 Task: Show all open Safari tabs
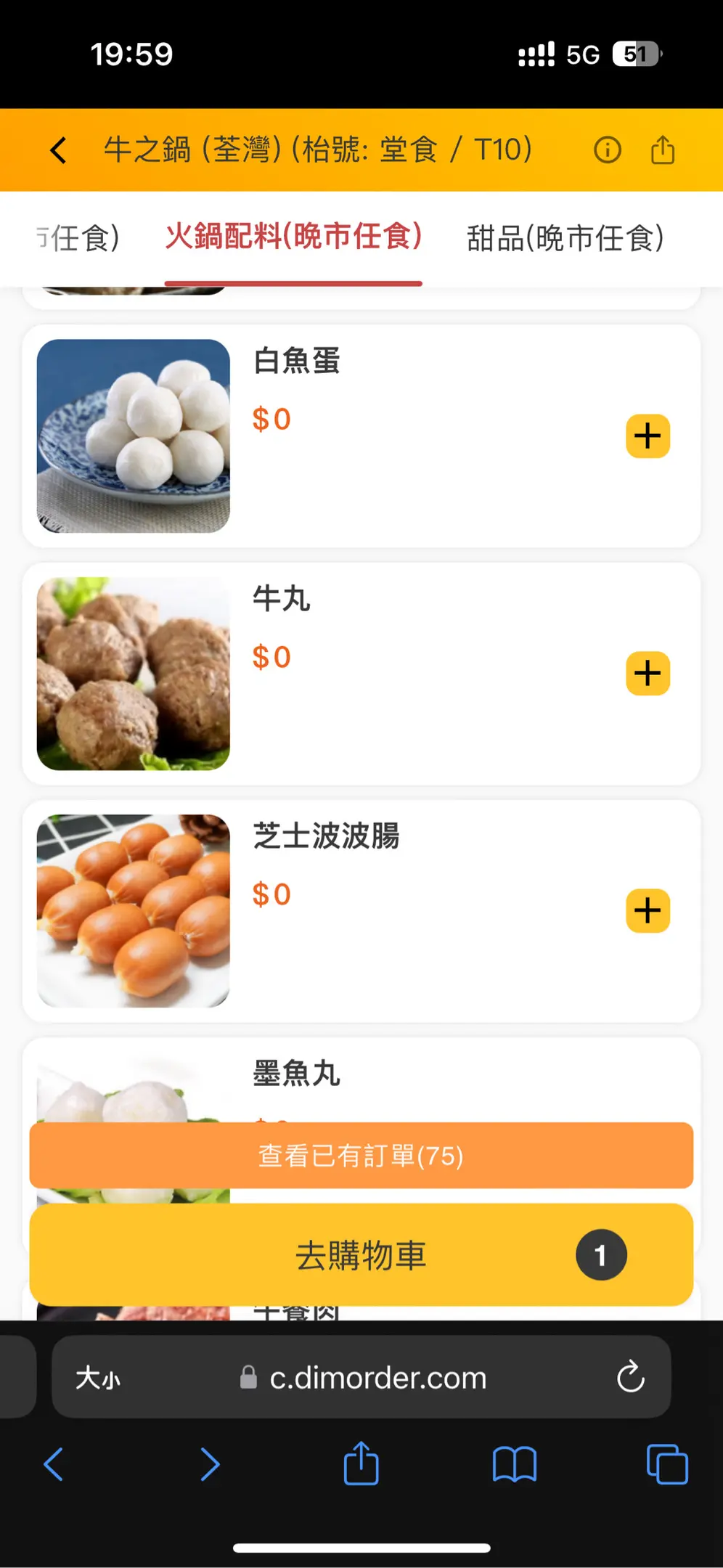click(x=666, y=1464)
